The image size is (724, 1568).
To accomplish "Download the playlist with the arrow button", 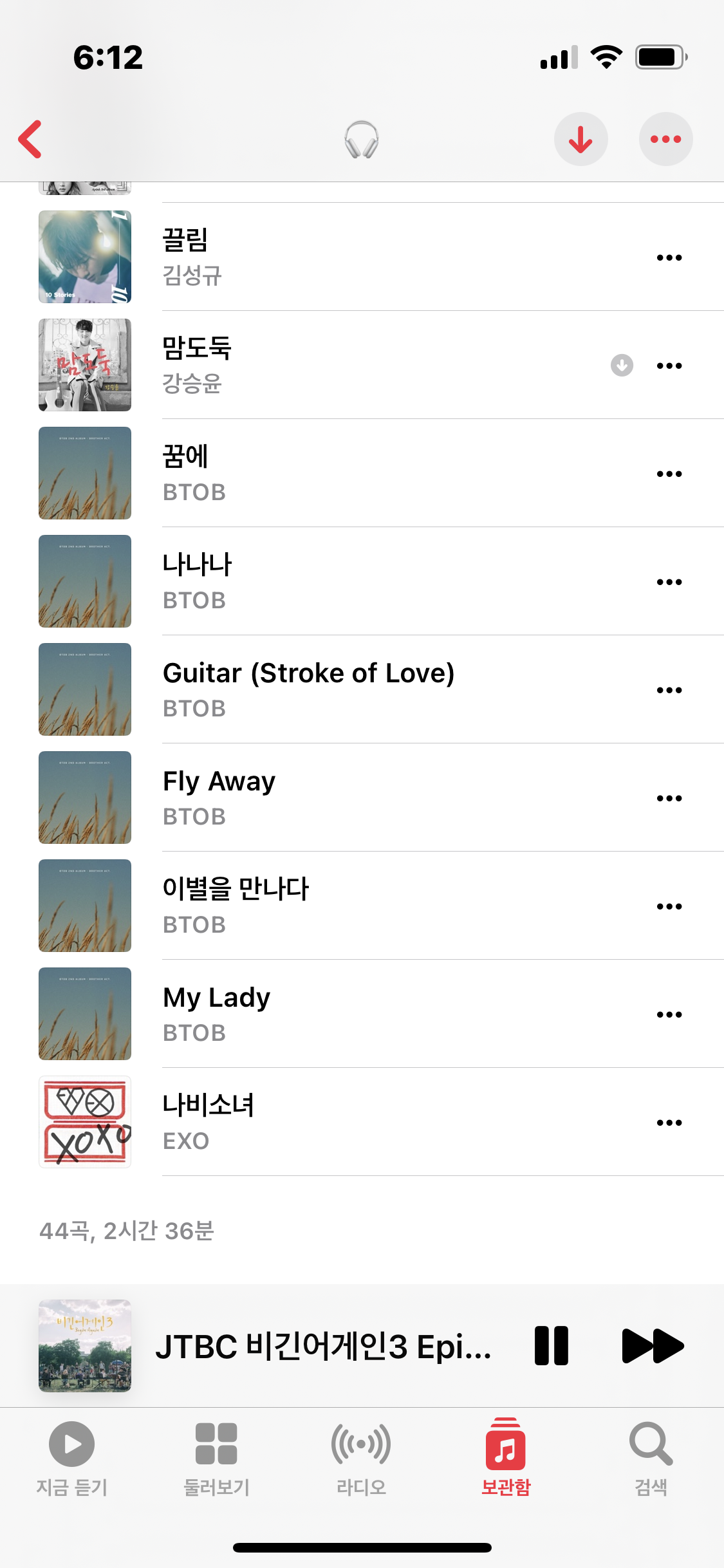I will point(580,139).
